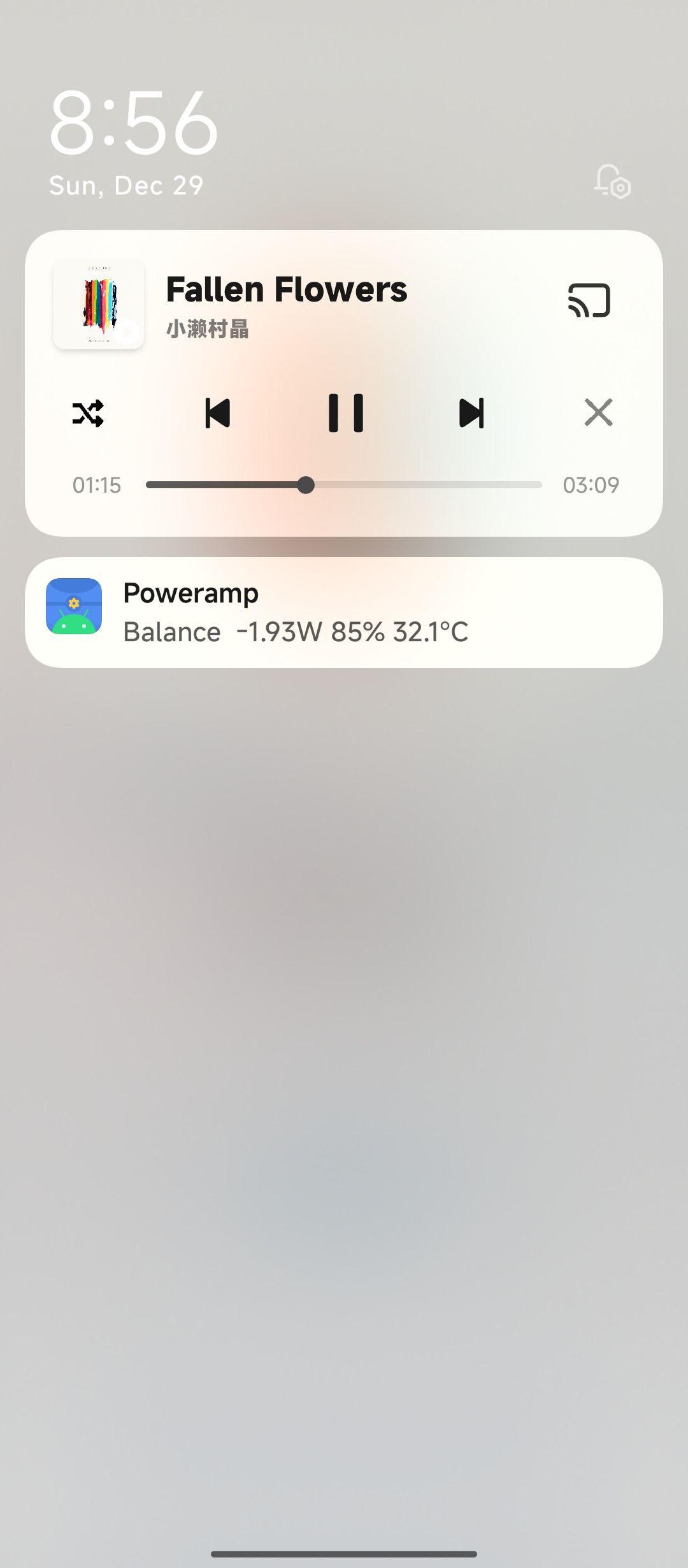Pause Fallen Flowers playback
The height and width of the screenshot is (1568, 688).
tap(345, 413)
